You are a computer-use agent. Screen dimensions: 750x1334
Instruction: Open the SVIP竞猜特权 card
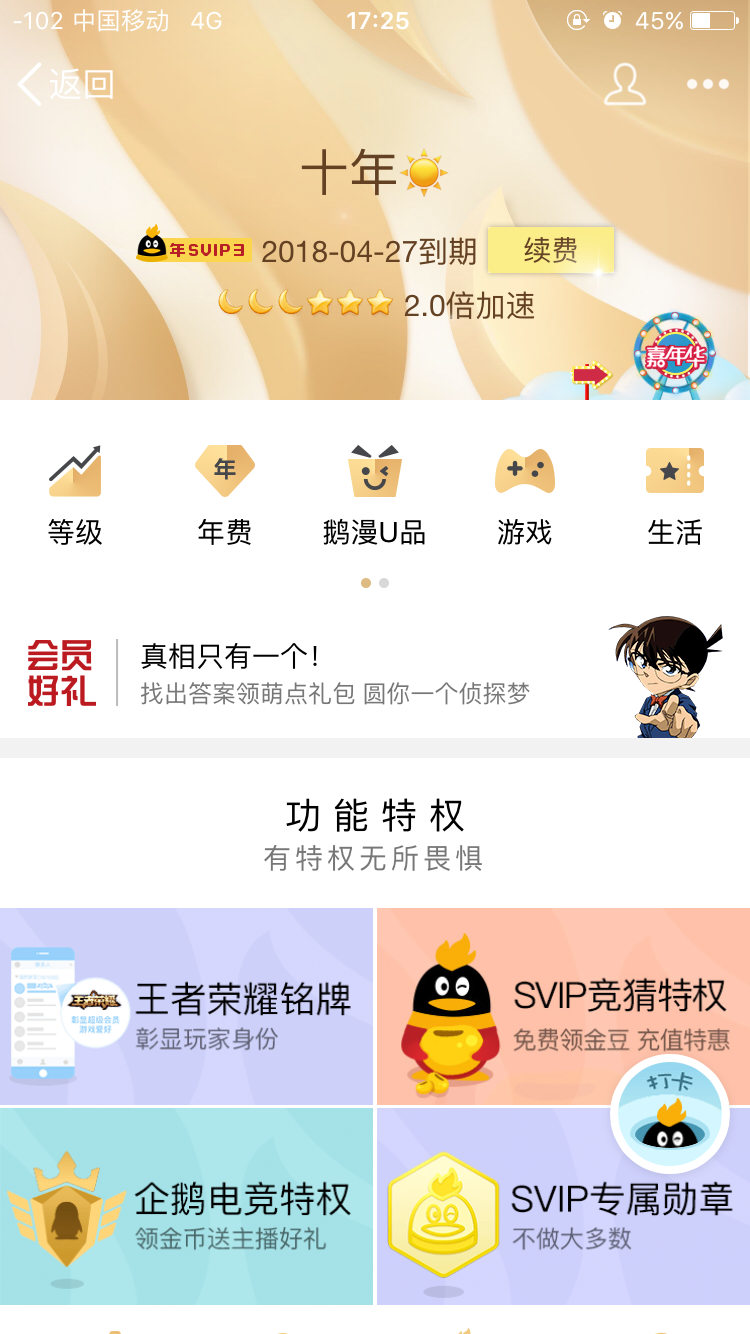point(563,1006)
